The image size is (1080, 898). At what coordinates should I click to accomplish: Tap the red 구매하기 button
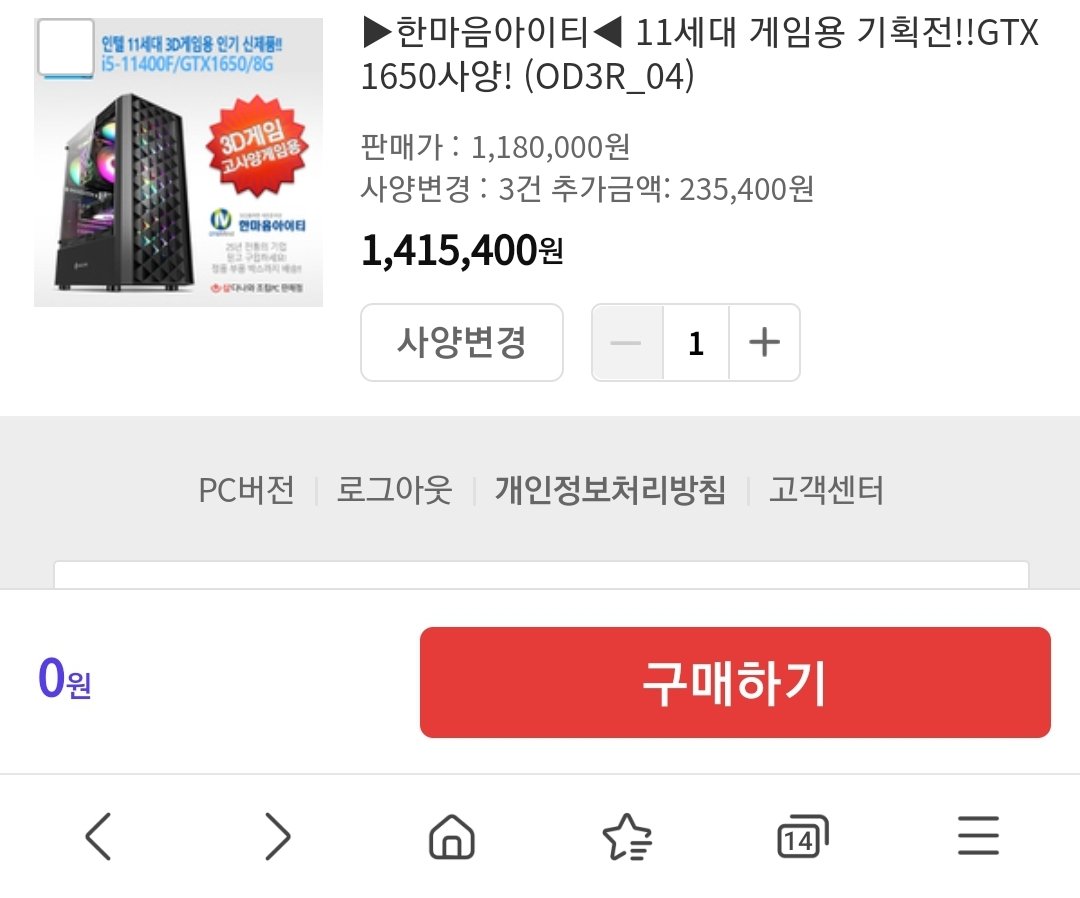click(x=735, y=683)
